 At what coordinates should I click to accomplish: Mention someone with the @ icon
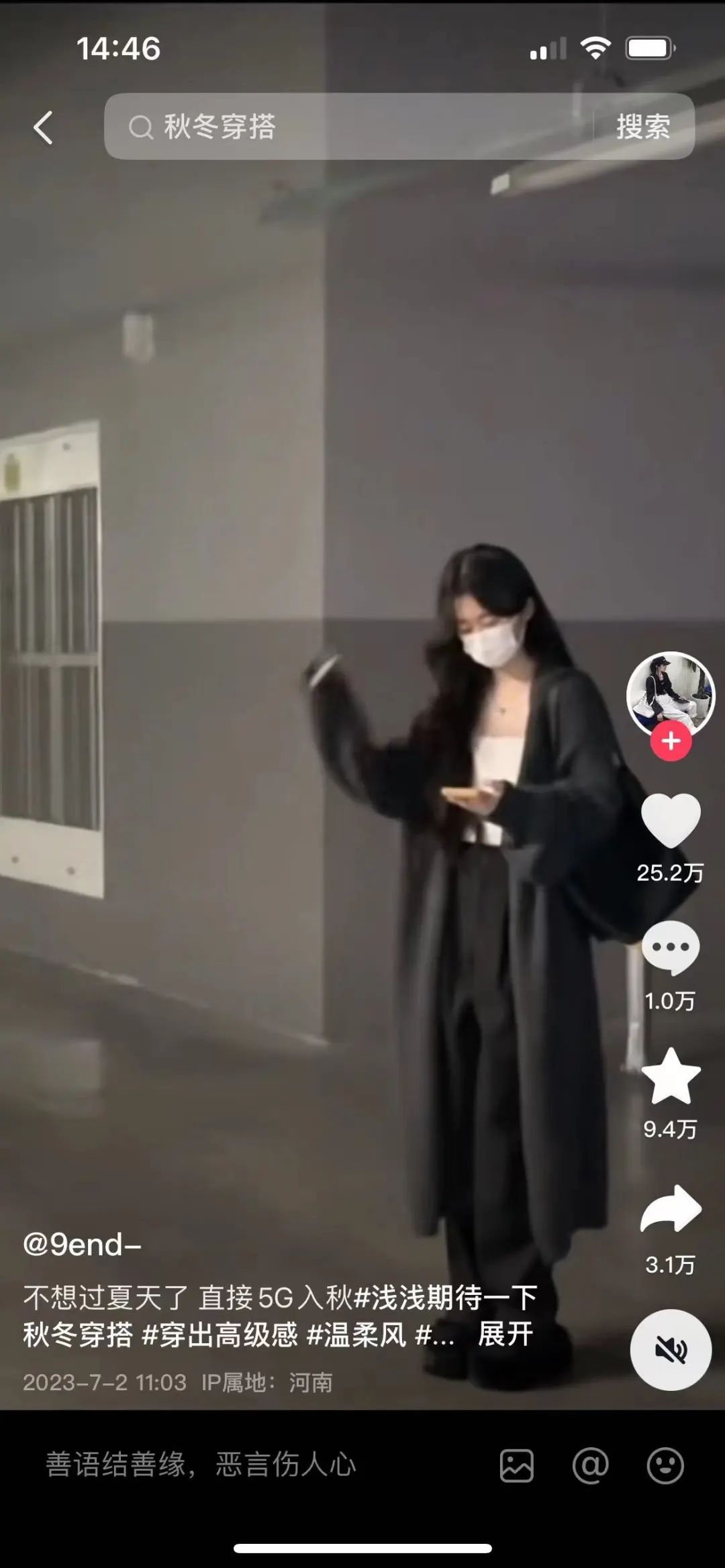coord(590,1465)
